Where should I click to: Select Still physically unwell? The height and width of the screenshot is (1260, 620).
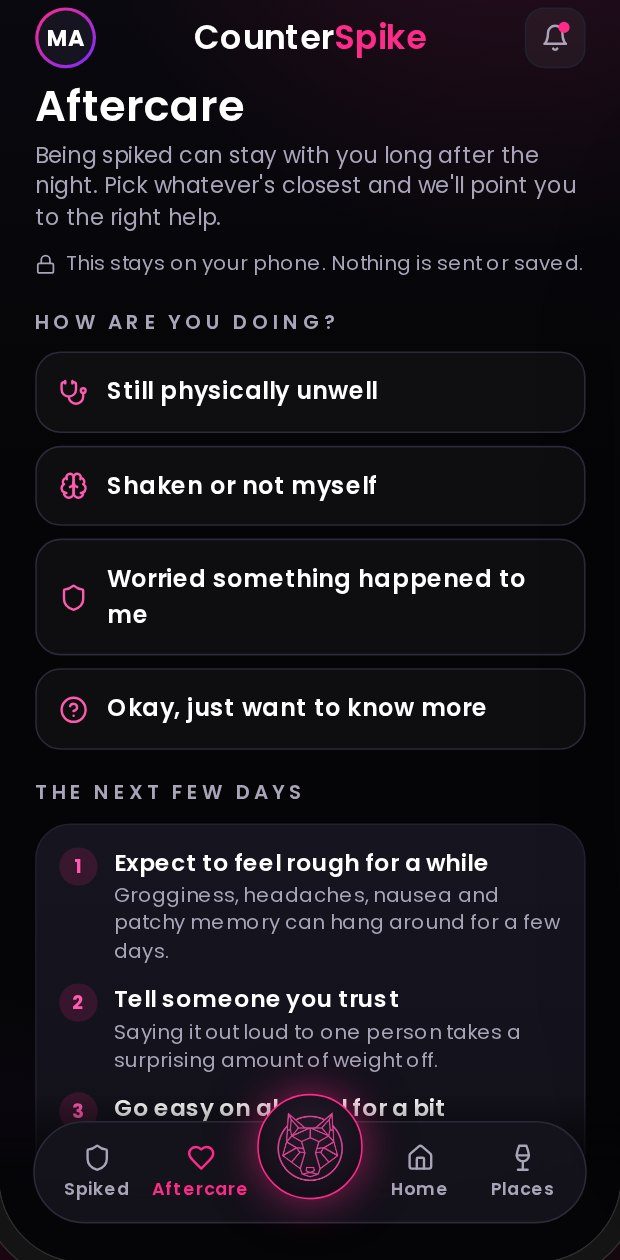tap(310, 392)
